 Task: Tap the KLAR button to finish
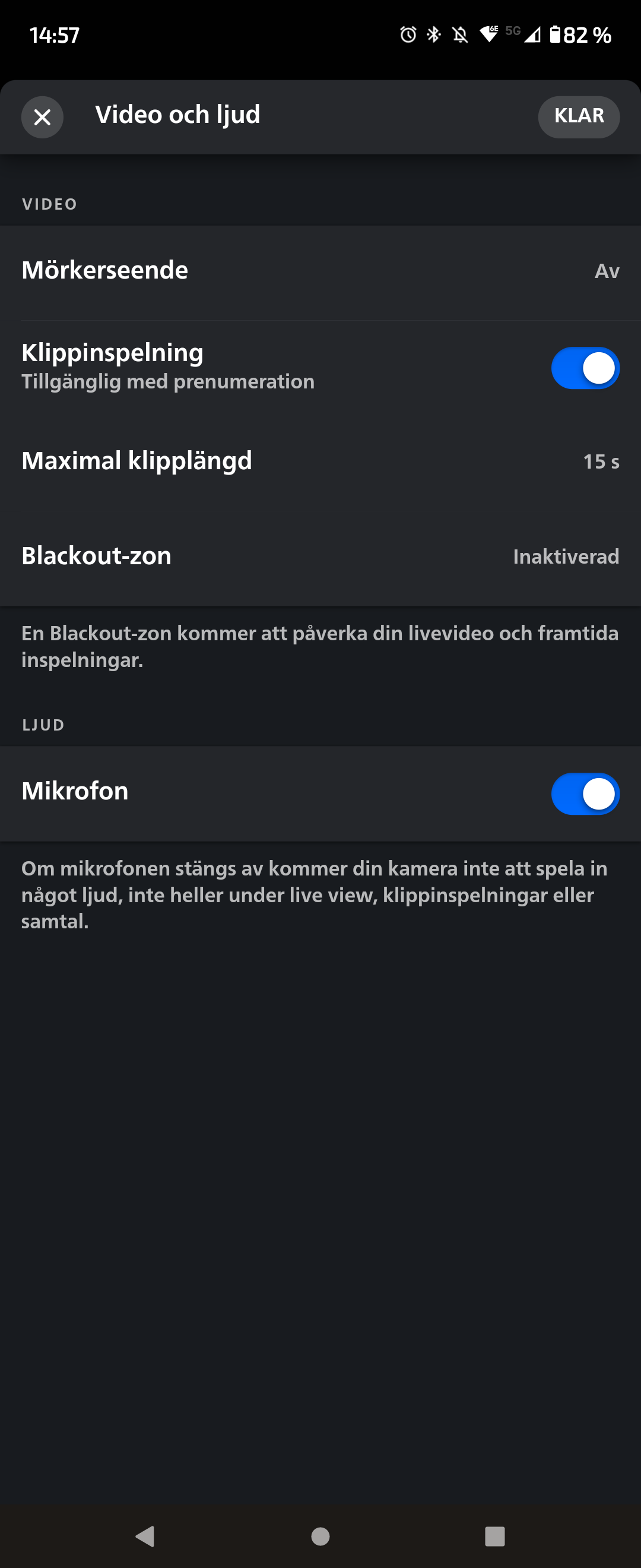(x=578, y=116)
